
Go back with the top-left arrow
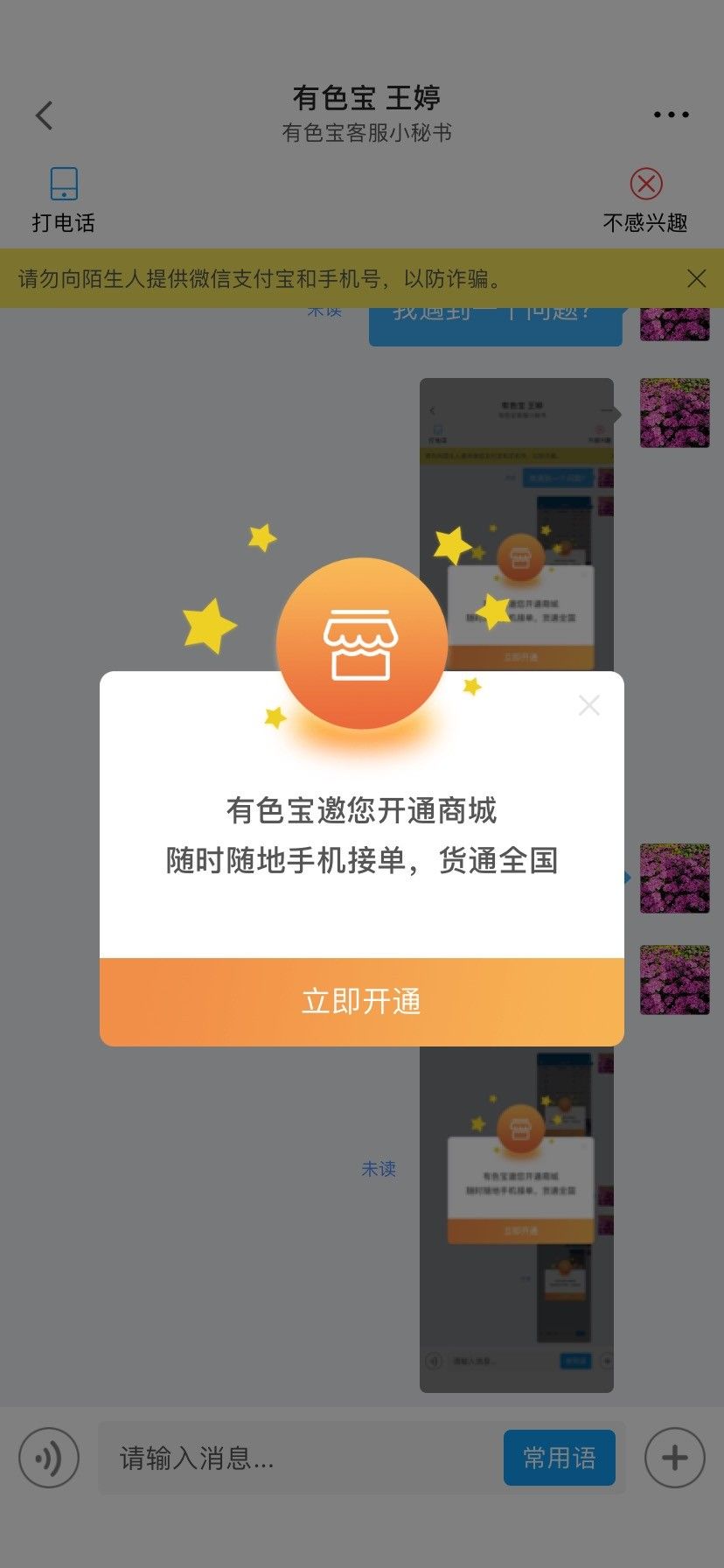pos(45,115)
